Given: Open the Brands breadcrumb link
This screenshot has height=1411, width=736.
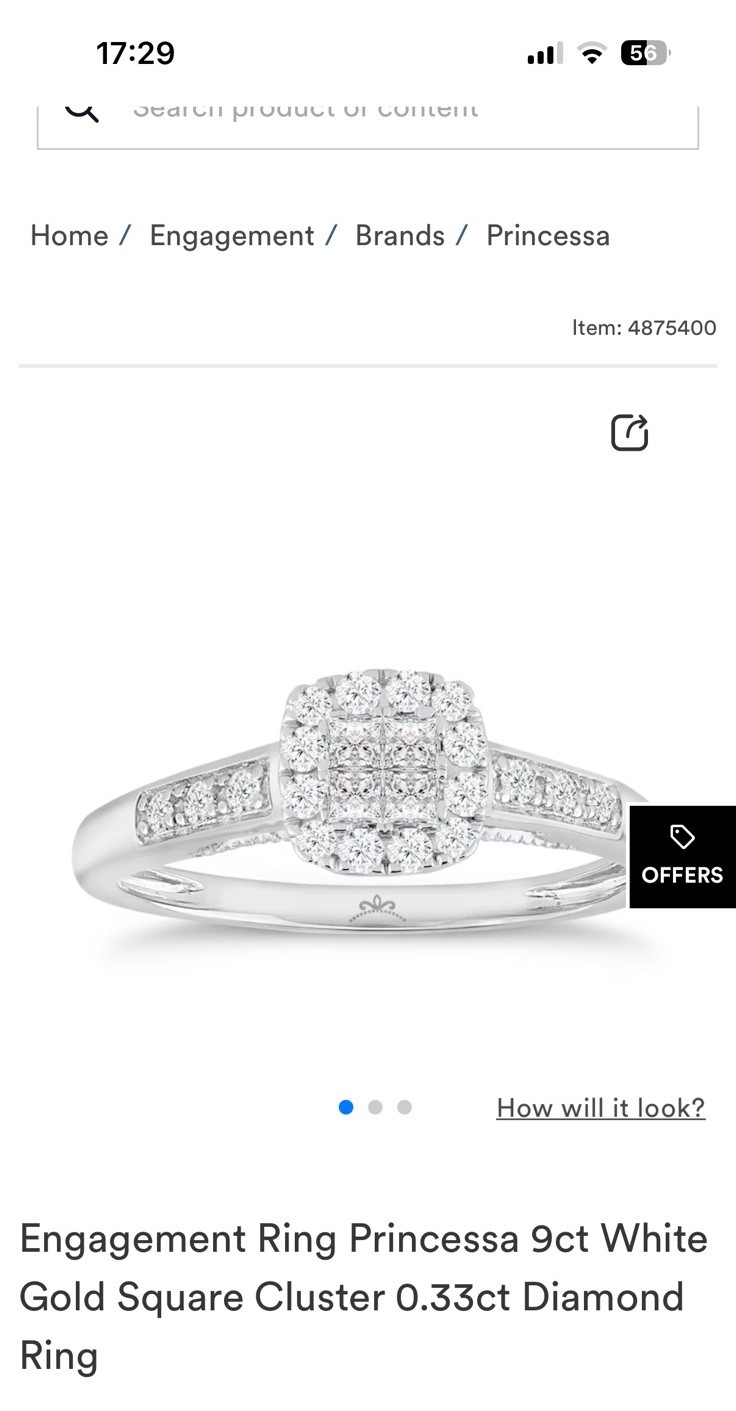Looking at the screenshot, I should coord(400,236).
